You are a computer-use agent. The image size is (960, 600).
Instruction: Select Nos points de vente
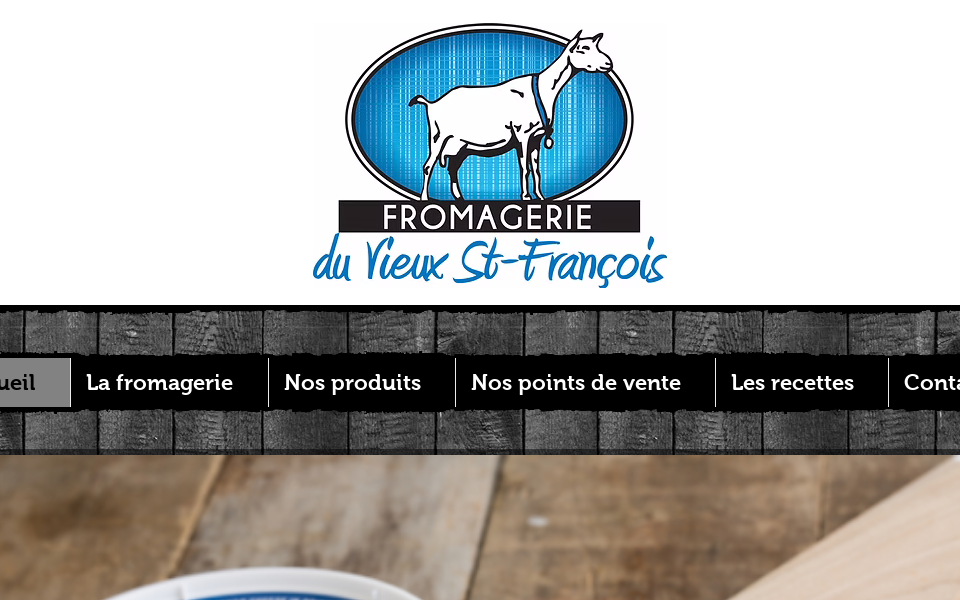pyautogui.click(x=576, y=383)
